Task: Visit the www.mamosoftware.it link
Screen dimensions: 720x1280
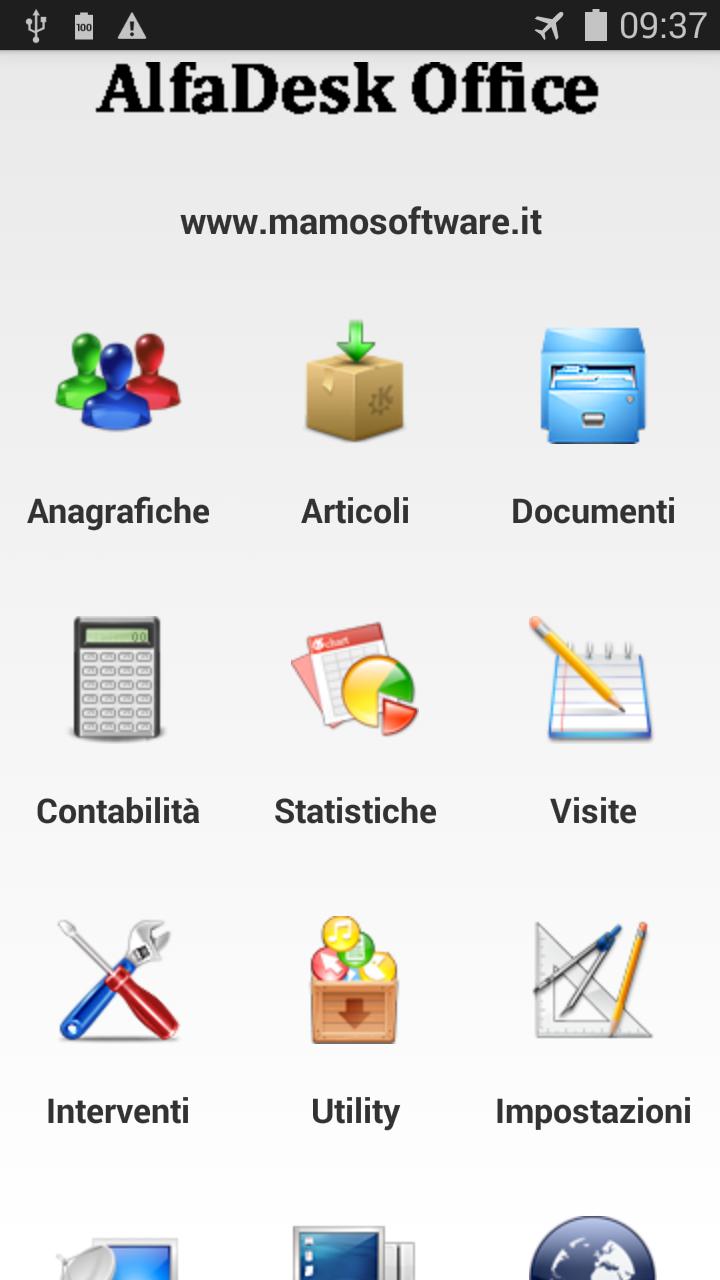Action: coord(360,221)
